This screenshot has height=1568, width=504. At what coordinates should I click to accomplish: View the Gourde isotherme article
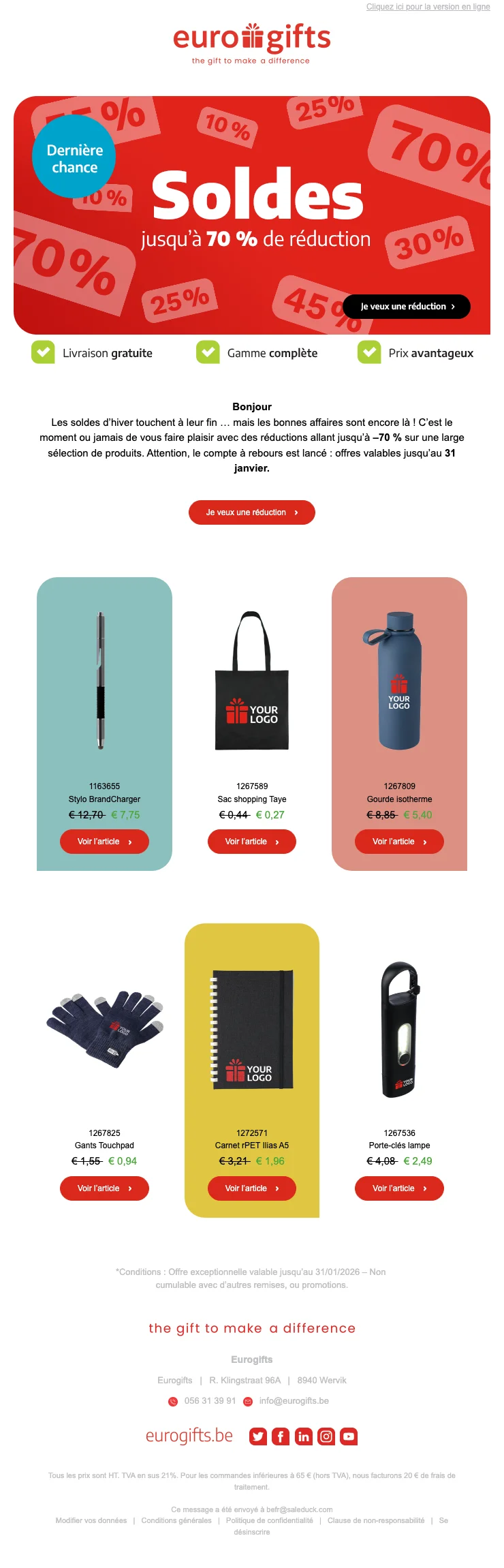[399, 842]
